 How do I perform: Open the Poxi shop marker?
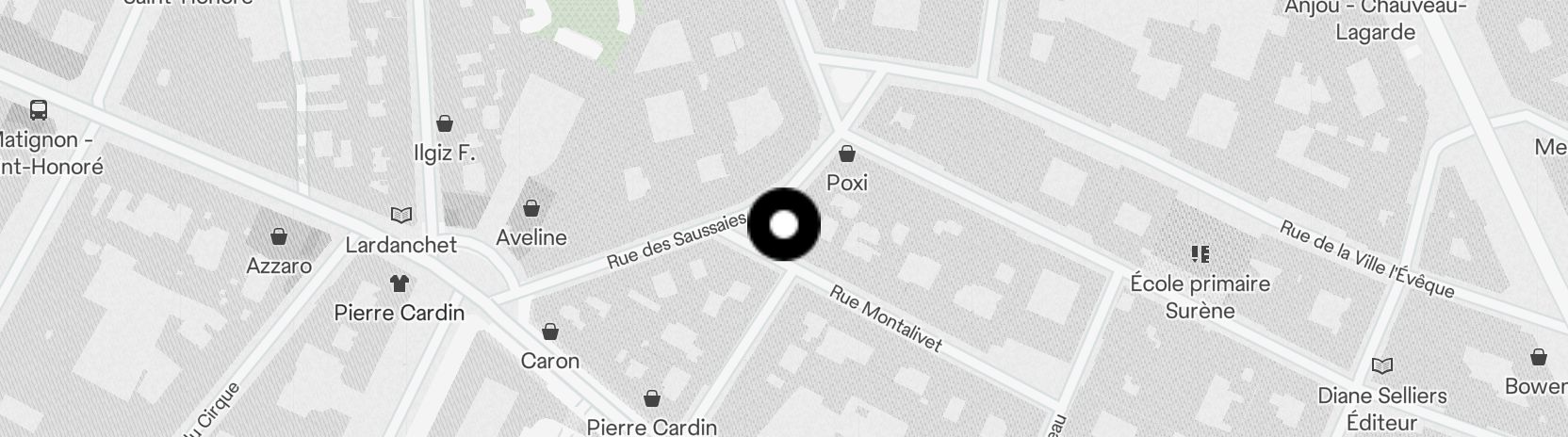(x=847, y=154)
